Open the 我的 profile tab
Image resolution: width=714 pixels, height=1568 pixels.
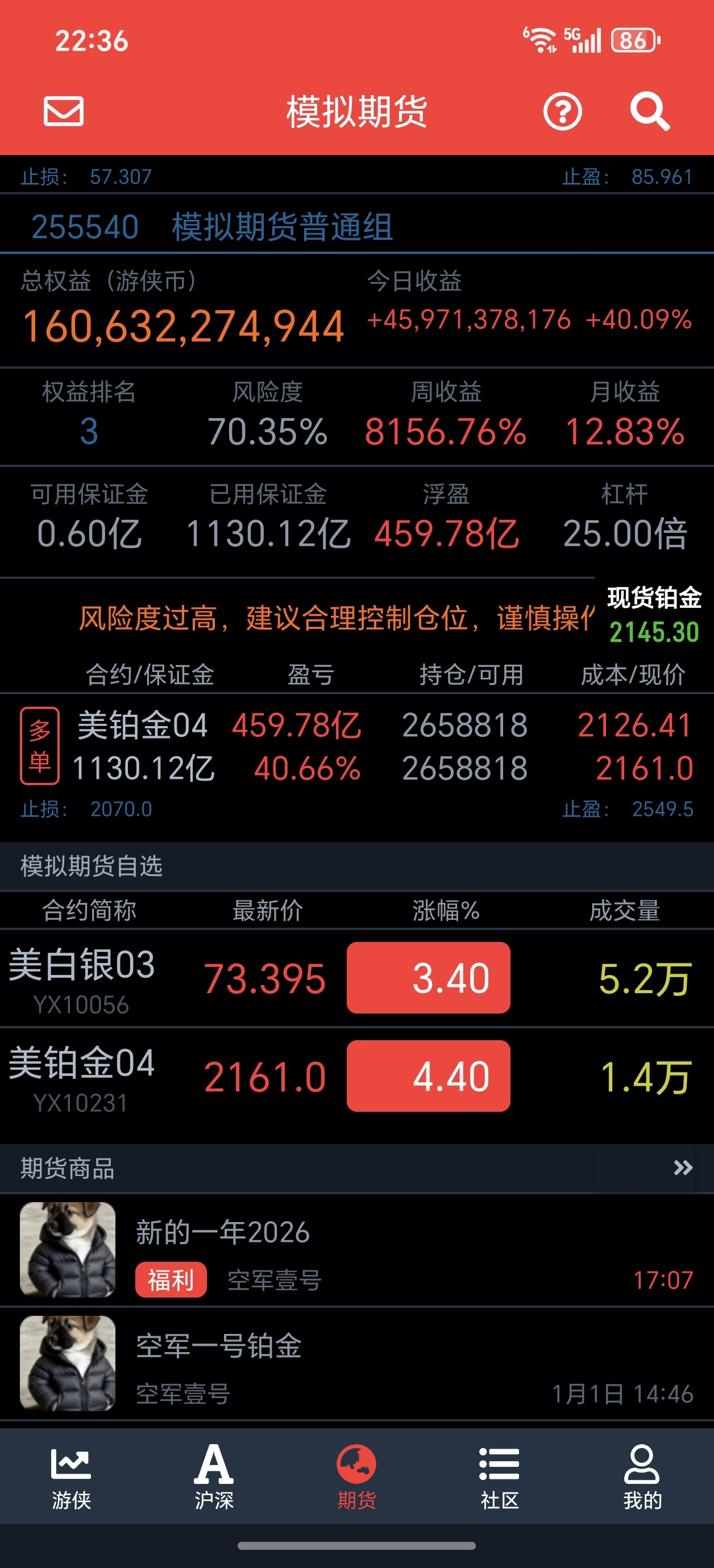(642, 1477)
